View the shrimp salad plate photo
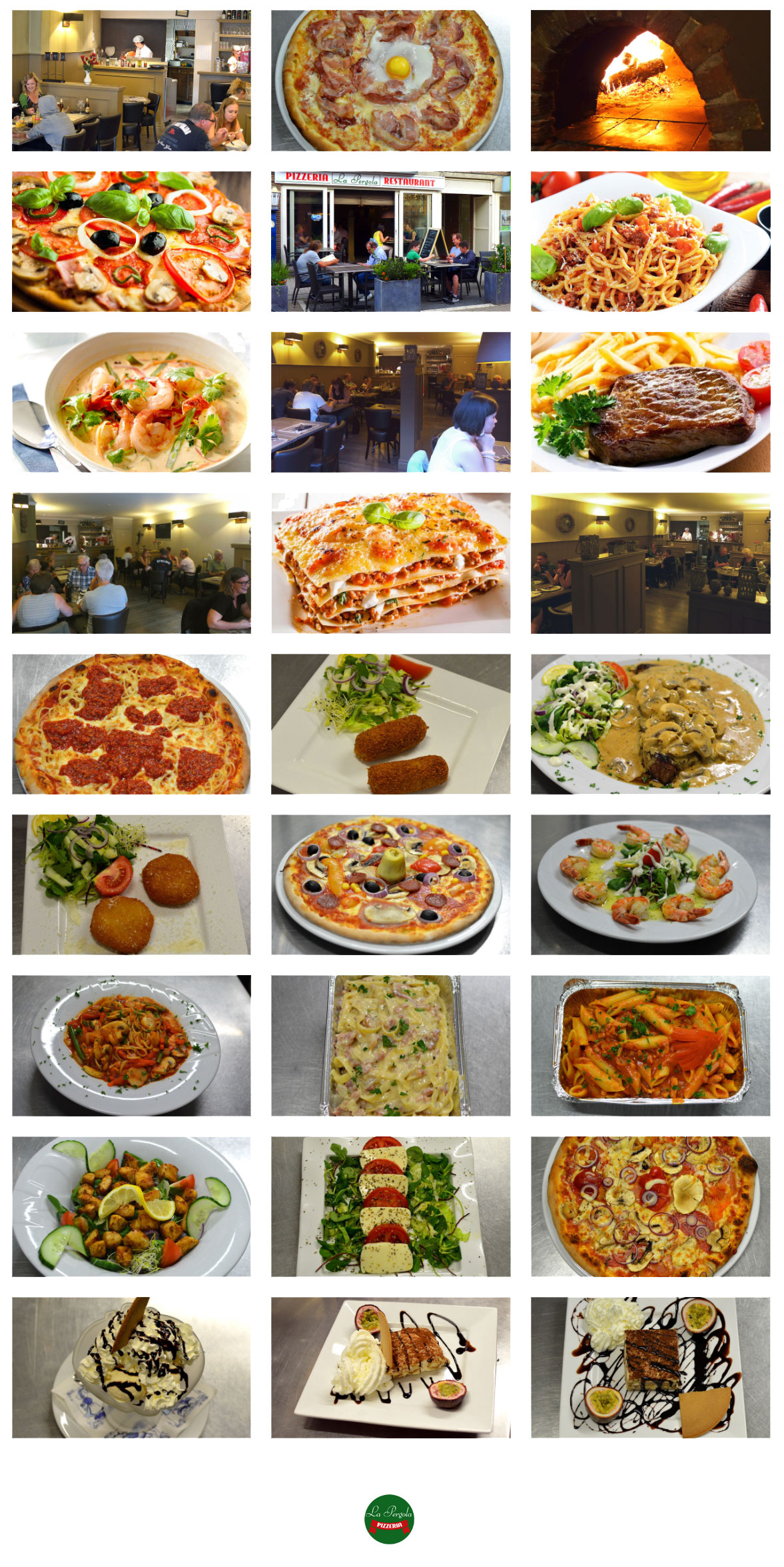Viewport: 784px width, 1567px height. click(650, 884)
